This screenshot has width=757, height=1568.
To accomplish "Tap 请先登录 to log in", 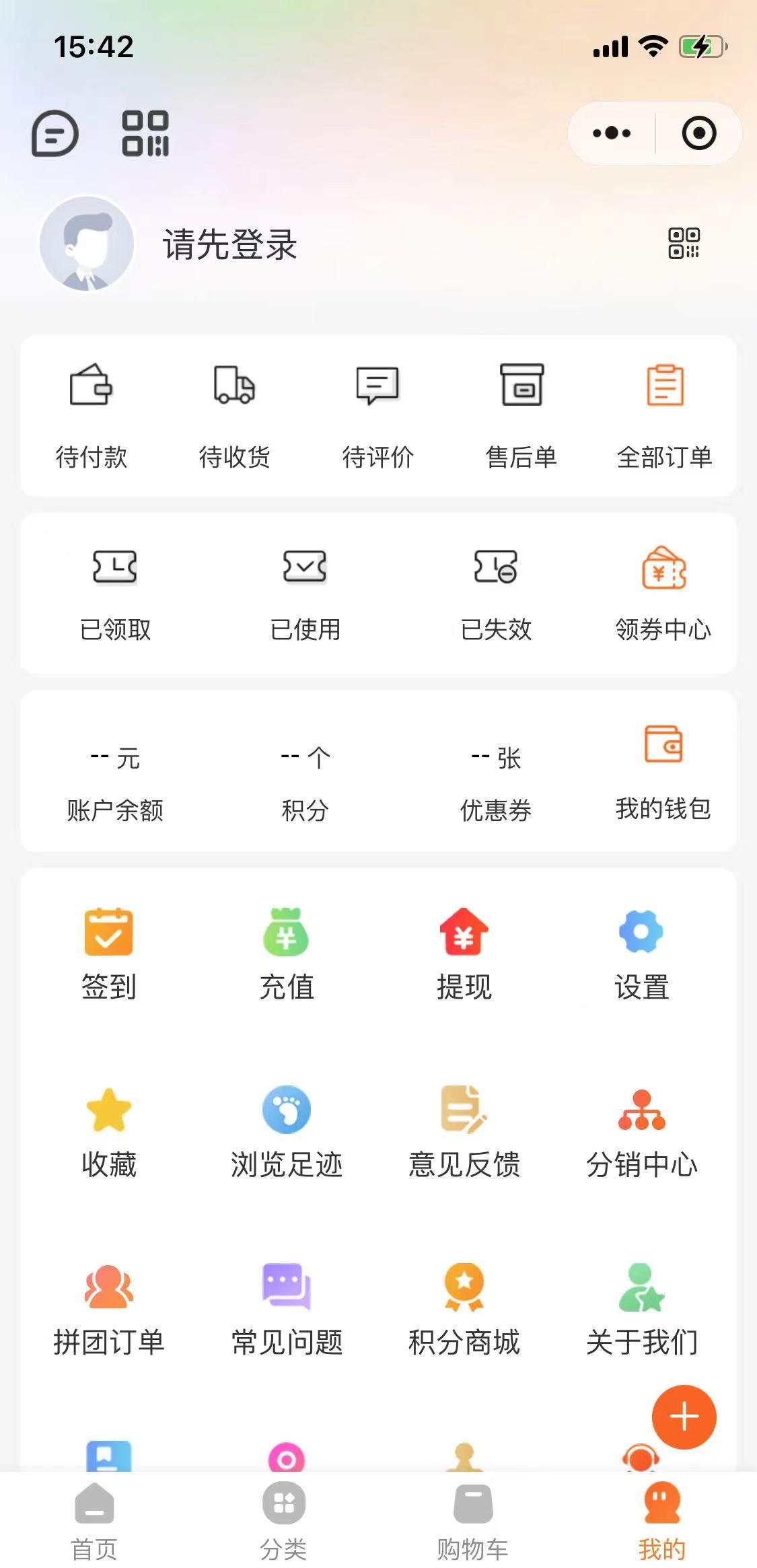I will click(230, 244).
